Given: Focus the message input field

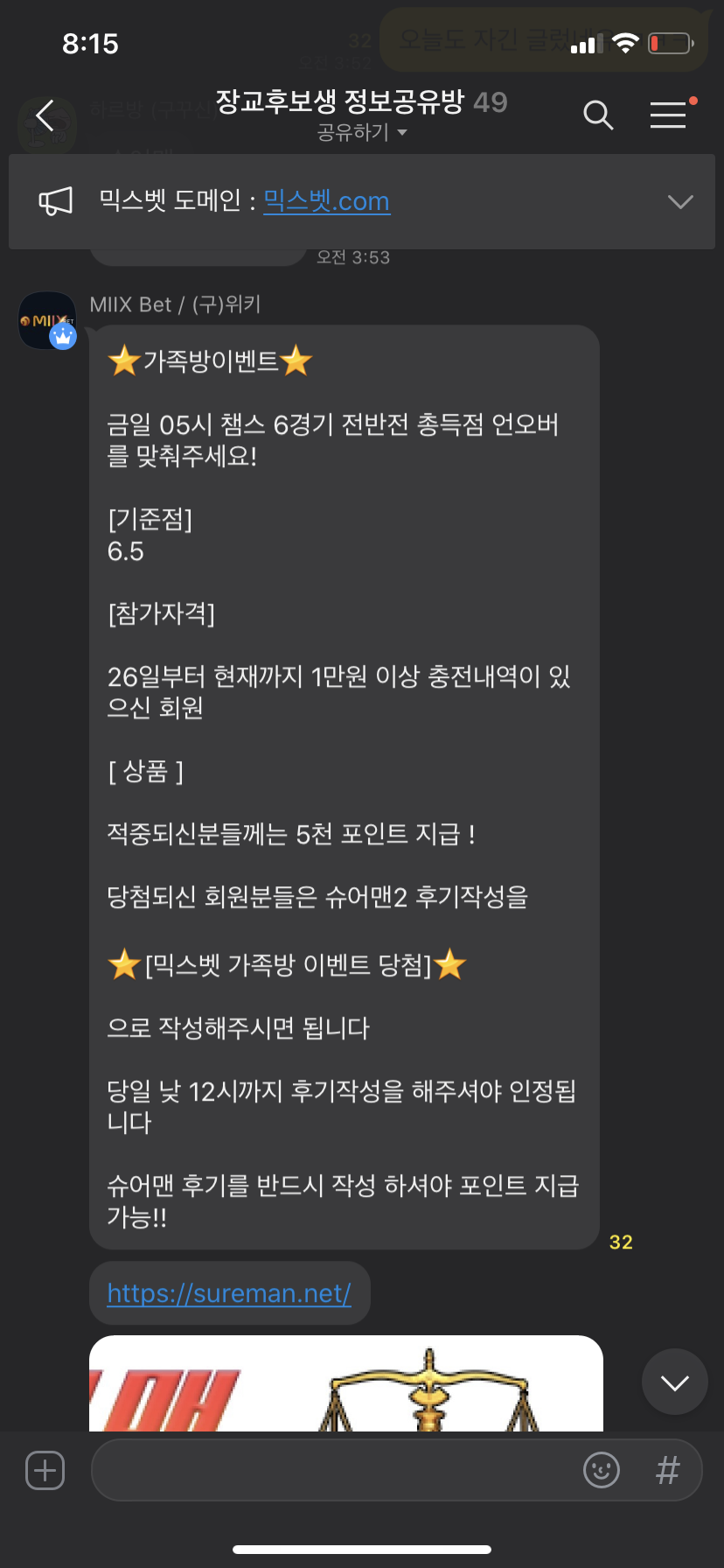Looking at the screenshot, I should click(x=332, y=1470).
